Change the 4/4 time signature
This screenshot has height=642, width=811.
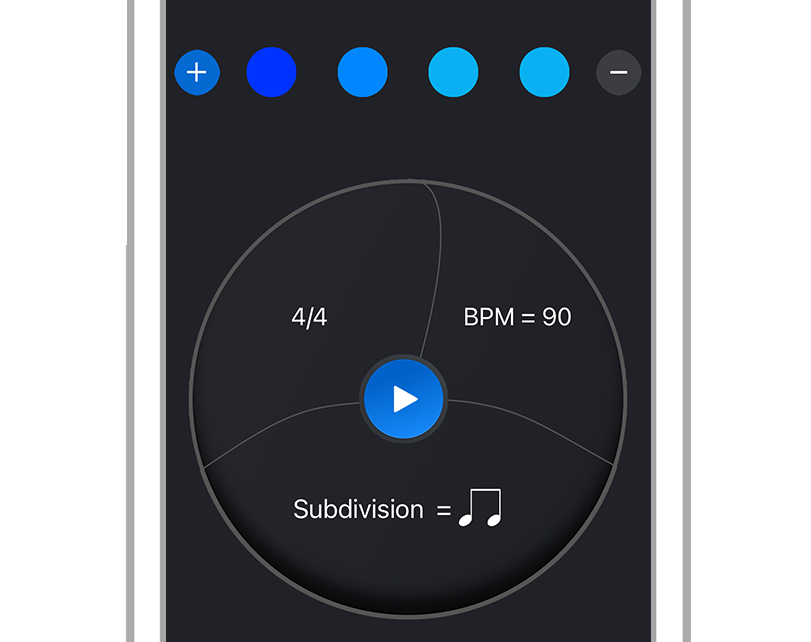pos(309,318)
